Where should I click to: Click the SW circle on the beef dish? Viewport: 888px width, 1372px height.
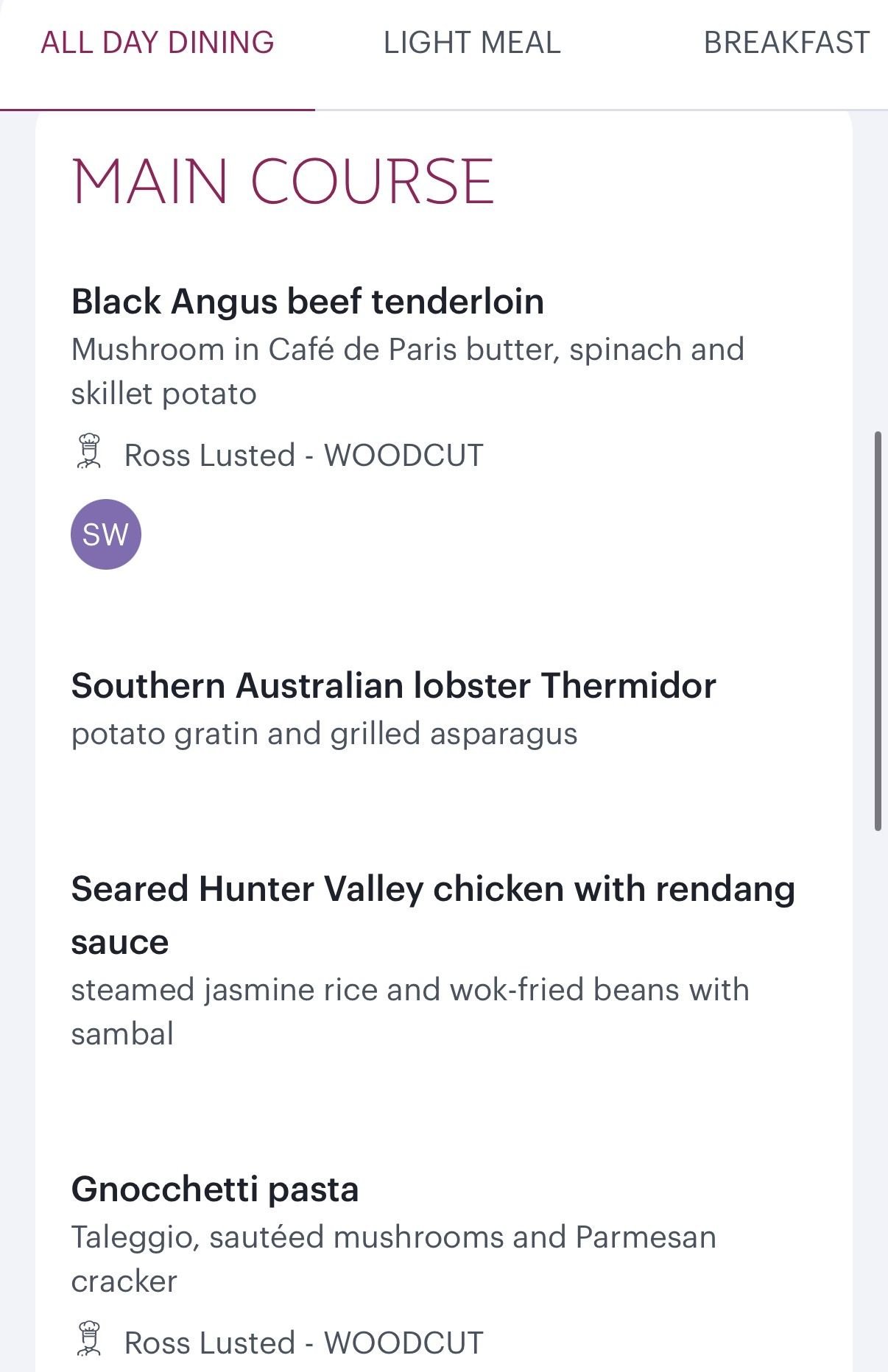107,536
